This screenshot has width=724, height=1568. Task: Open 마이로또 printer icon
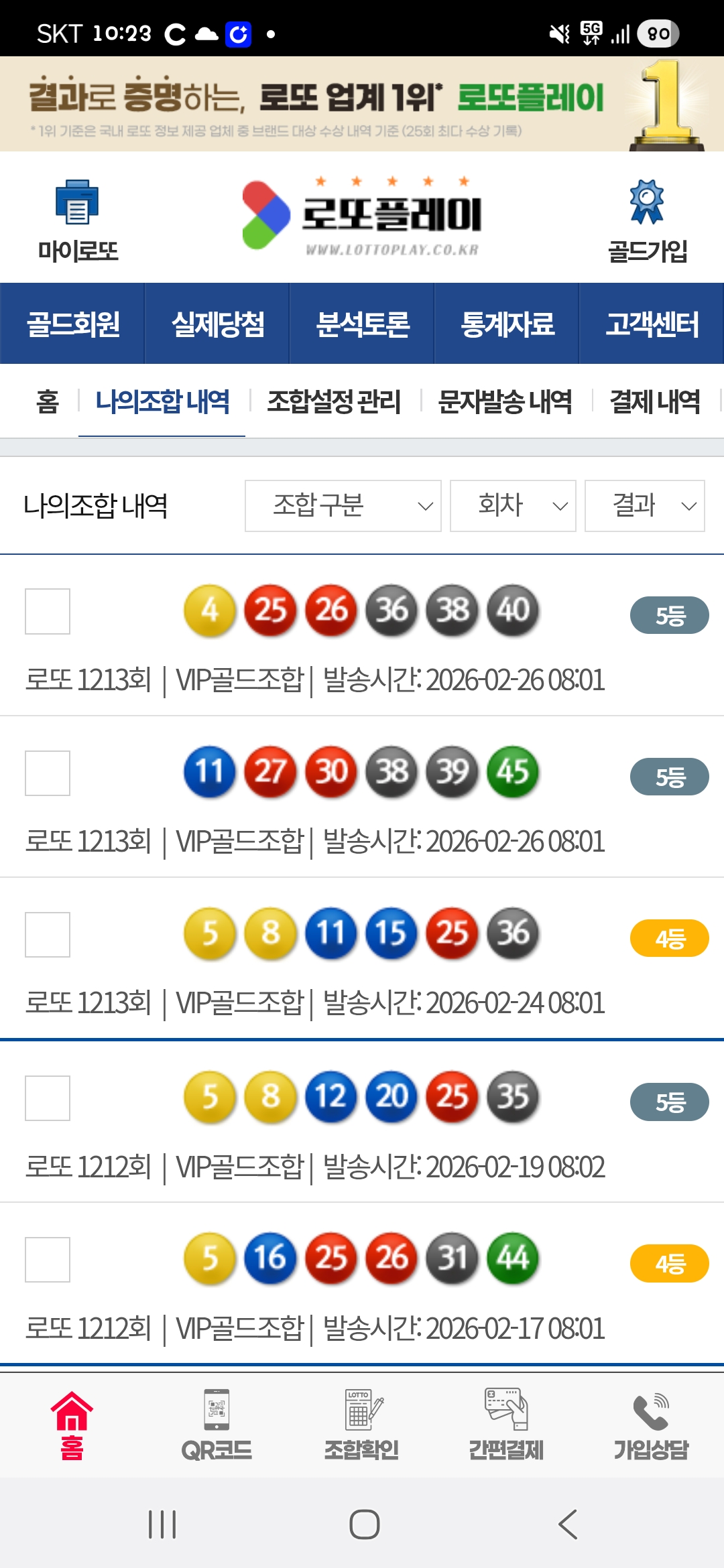[x=77, y=202]
